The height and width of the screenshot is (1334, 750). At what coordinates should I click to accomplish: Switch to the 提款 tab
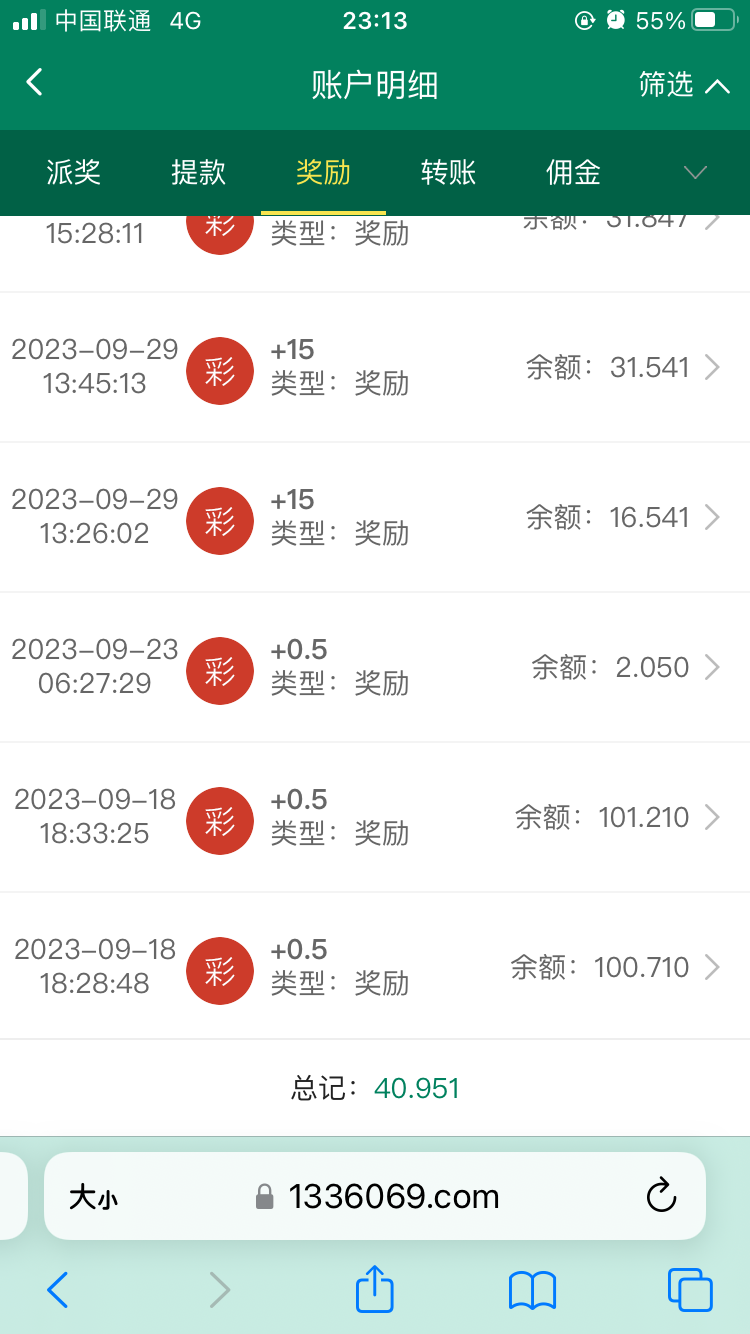(198, 173)
